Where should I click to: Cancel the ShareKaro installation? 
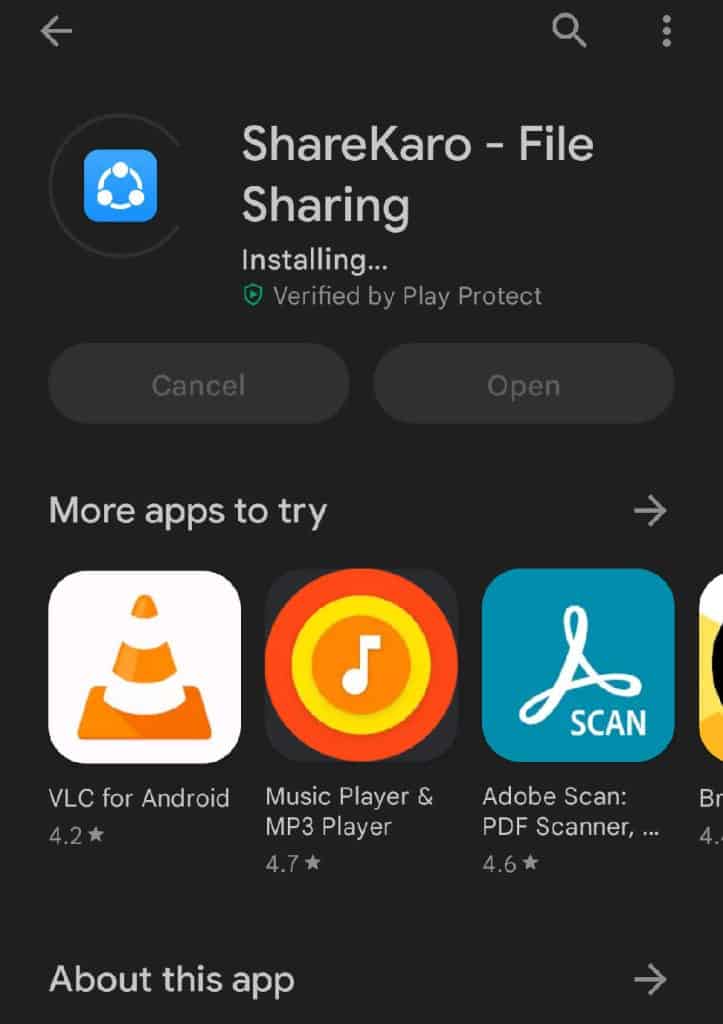(198, 385)
